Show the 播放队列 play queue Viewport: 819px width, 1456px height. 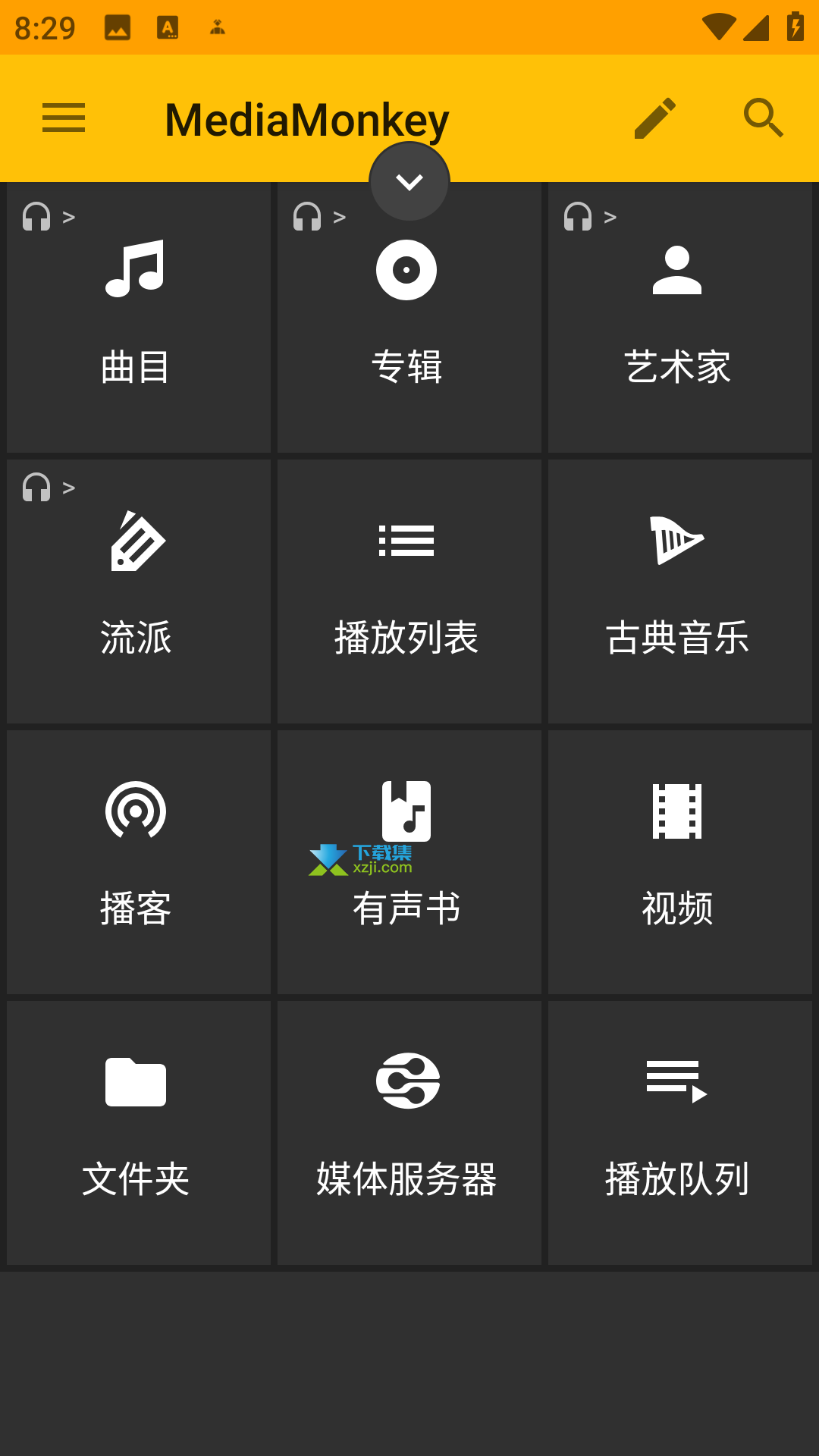tap(680, 1133)
